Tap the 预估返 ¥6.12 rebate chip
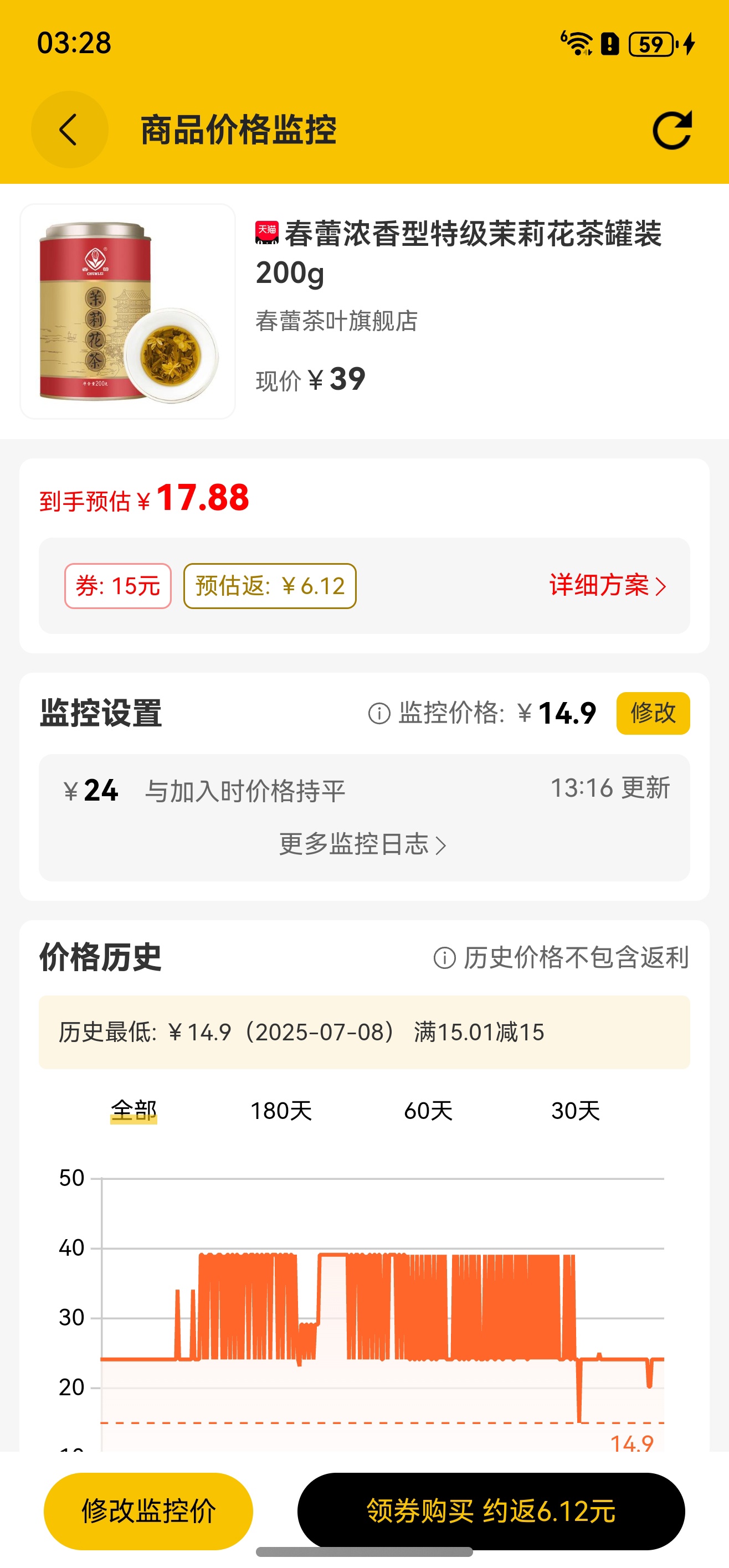Image resolution: width=729 pixels, height=1568 pixels. (x=270, y=586)
